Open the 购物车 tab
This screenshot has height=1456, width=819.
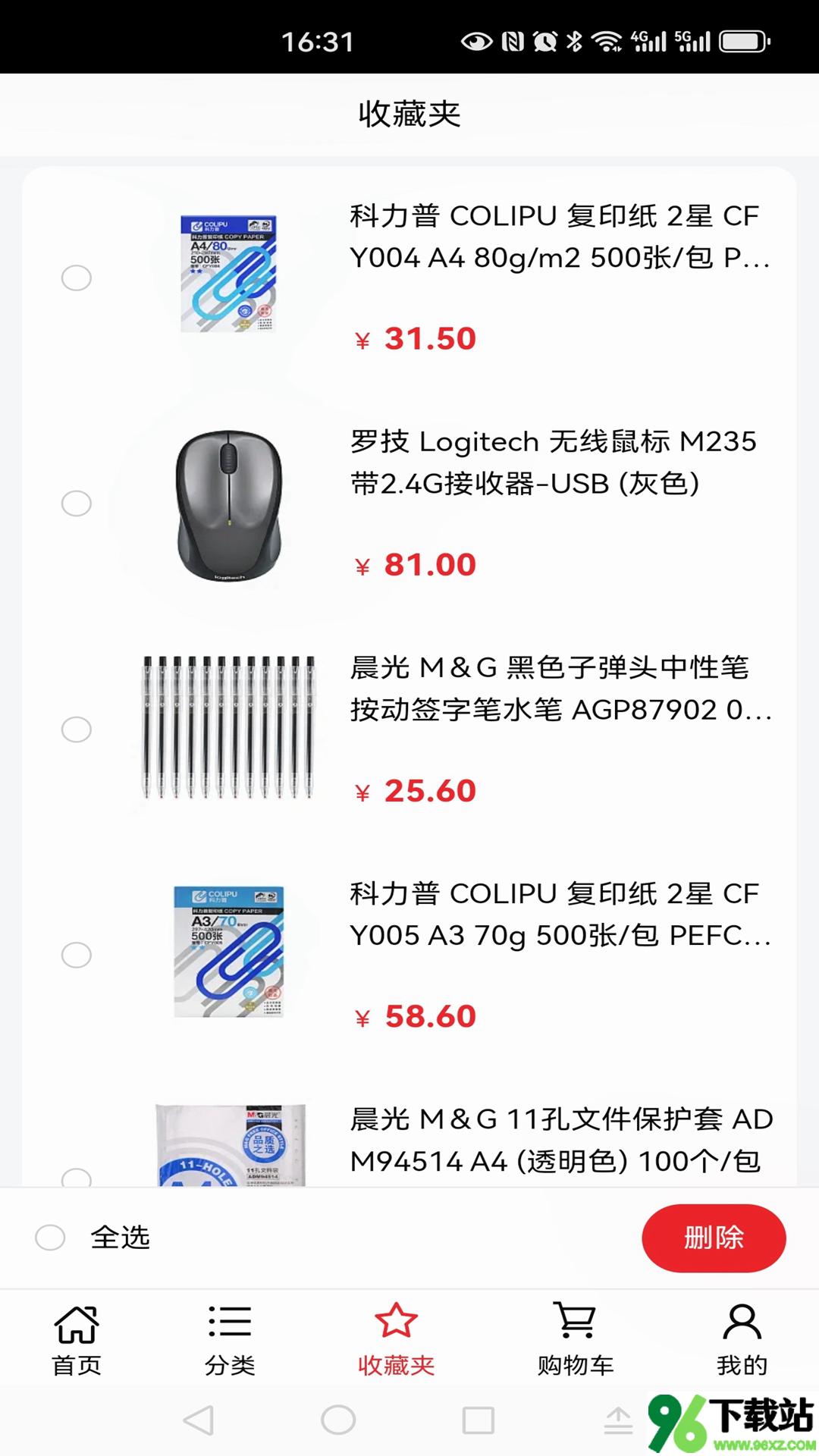tap(576, 1339)
